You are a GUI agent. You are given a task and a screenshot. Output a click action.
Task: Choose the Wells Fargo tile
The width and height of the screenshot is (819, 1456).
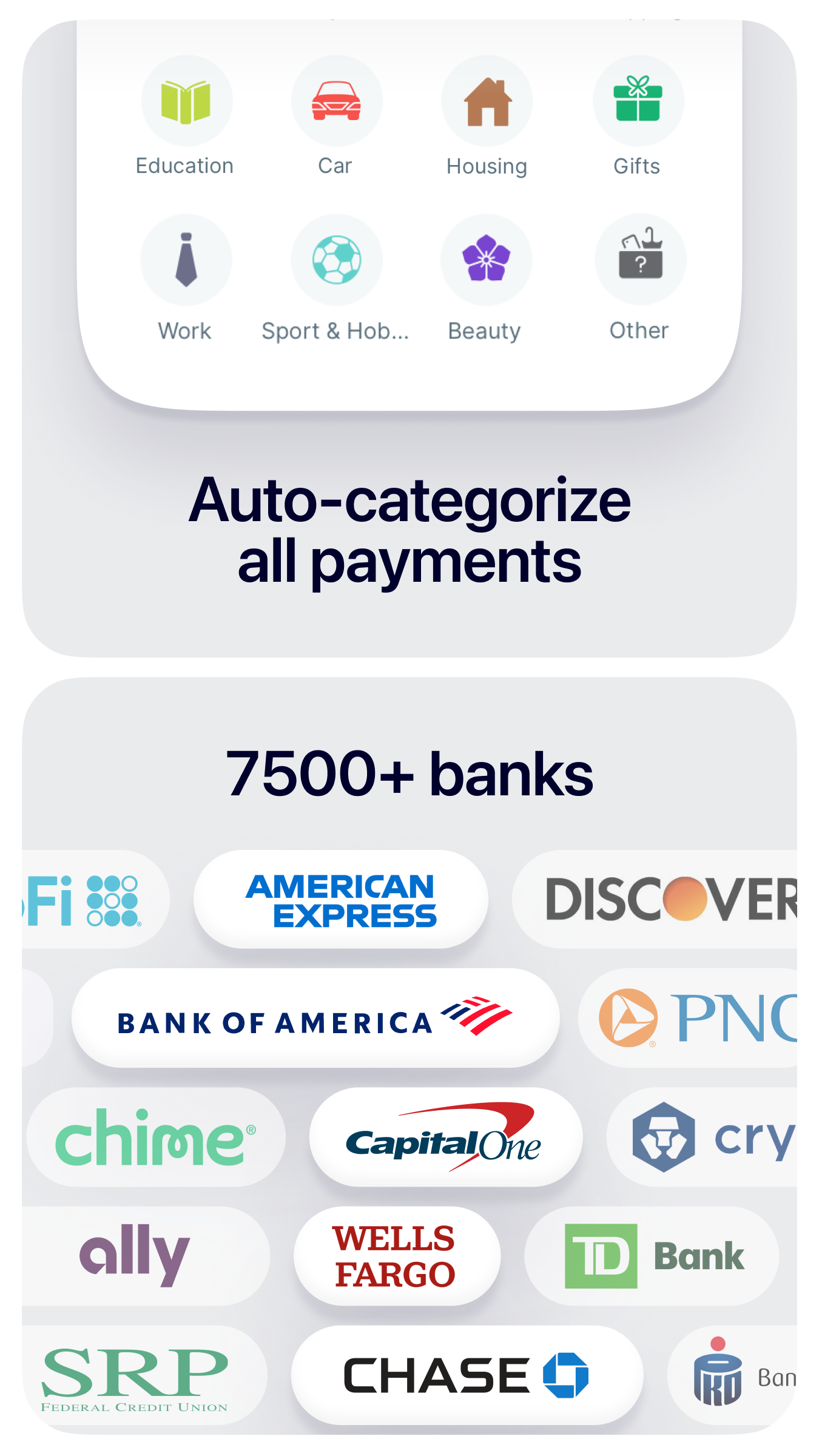coord(395,1253)
